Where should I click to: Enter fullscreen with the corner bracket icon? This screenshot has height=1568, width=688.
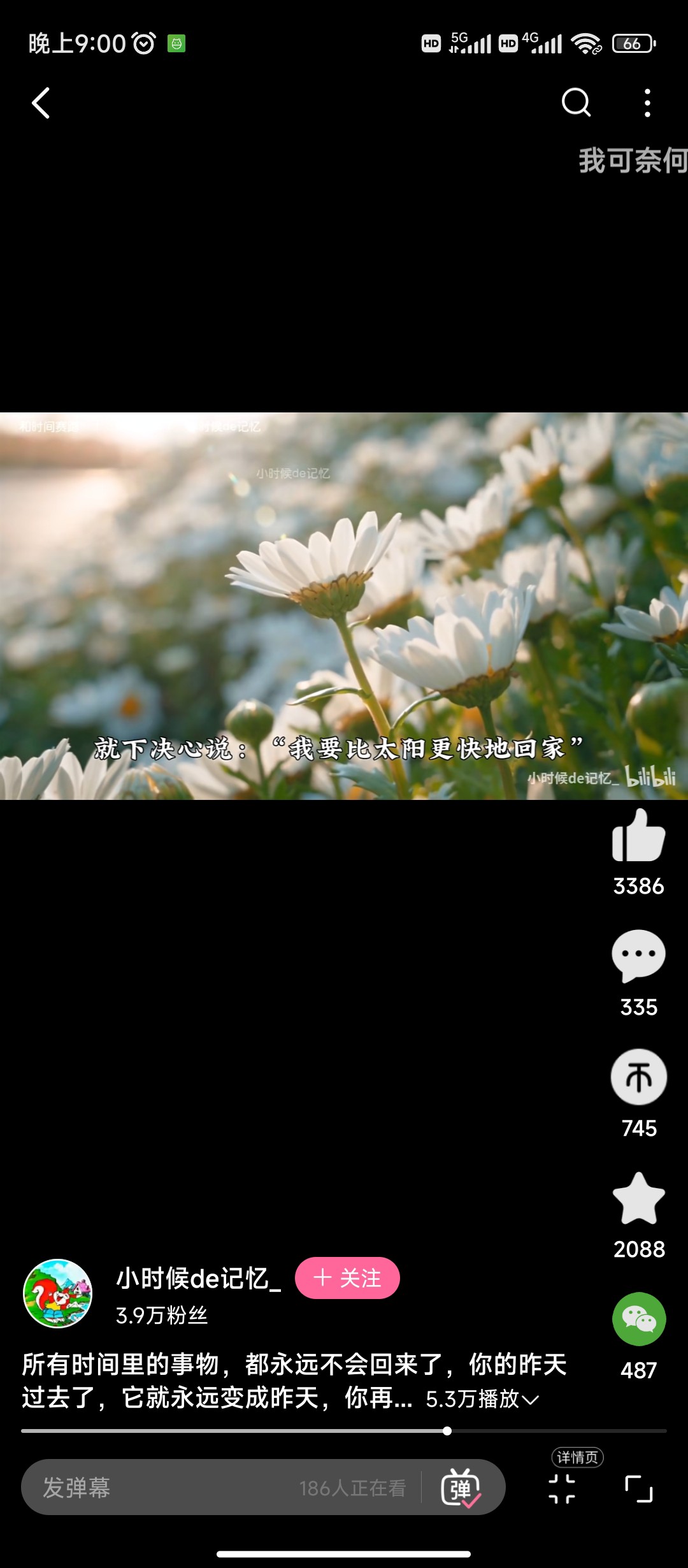tap(638, 1489)
